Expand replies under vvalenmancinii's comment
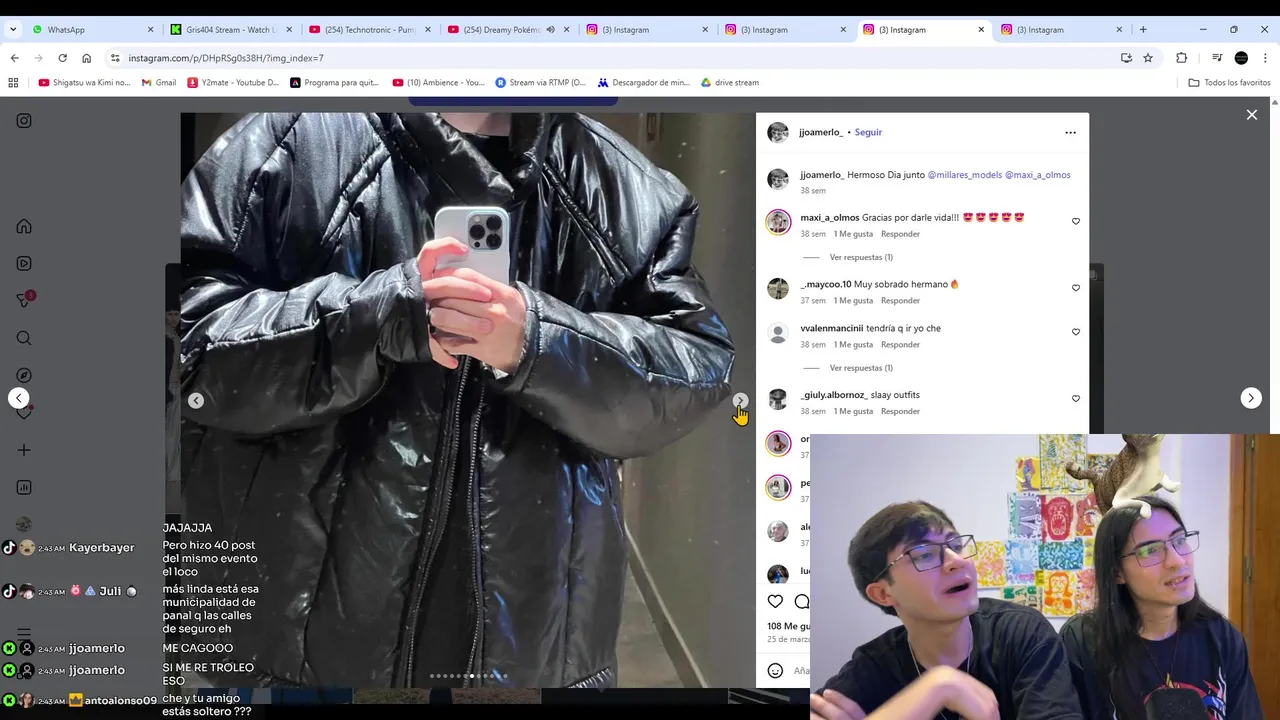The width and height of the screenshot is (1280, 720). pos(860,368)
